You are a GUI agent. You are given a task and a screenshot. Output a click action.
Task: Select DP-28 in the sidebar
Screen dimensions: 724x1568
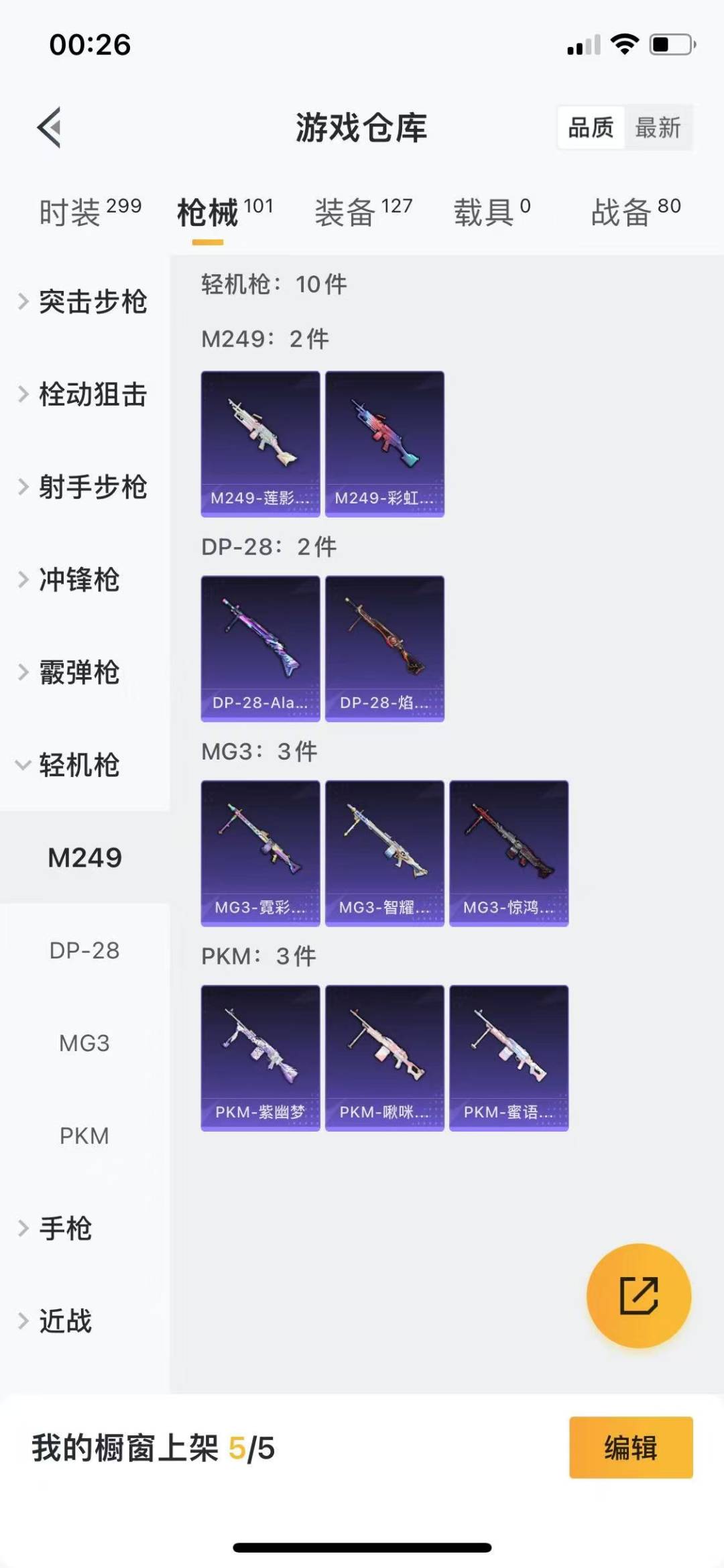click(x=84, y=951)
